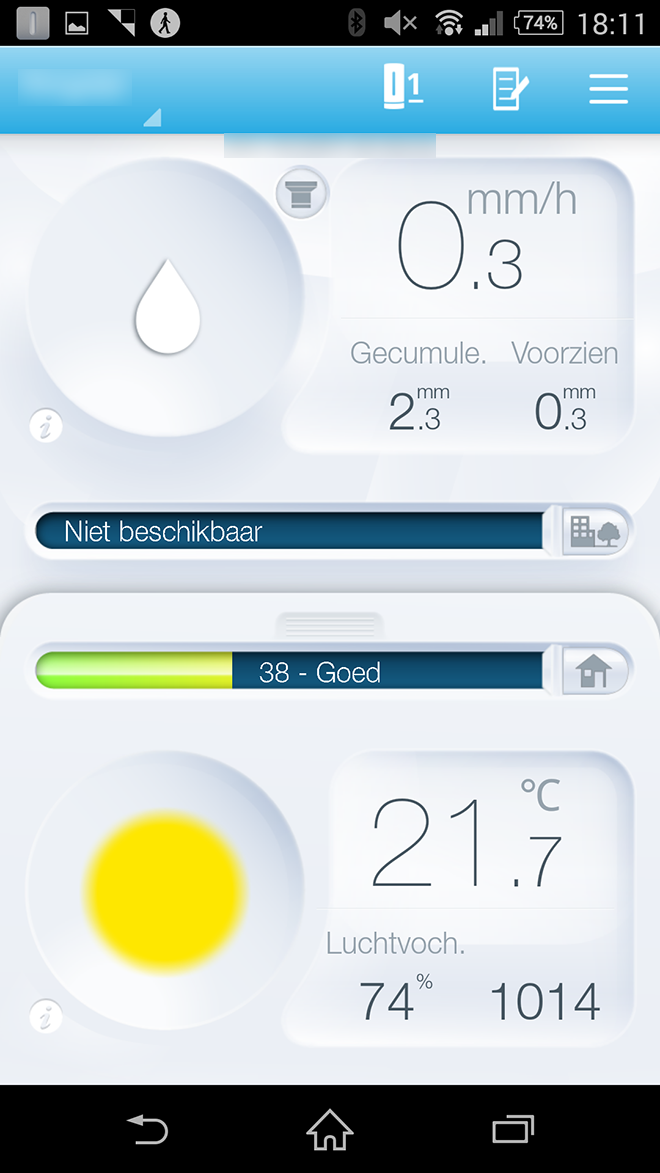Screen dimensions: 660x1173
Task: Tap the outdoor air quality city icon
Action: pos(595,531)
